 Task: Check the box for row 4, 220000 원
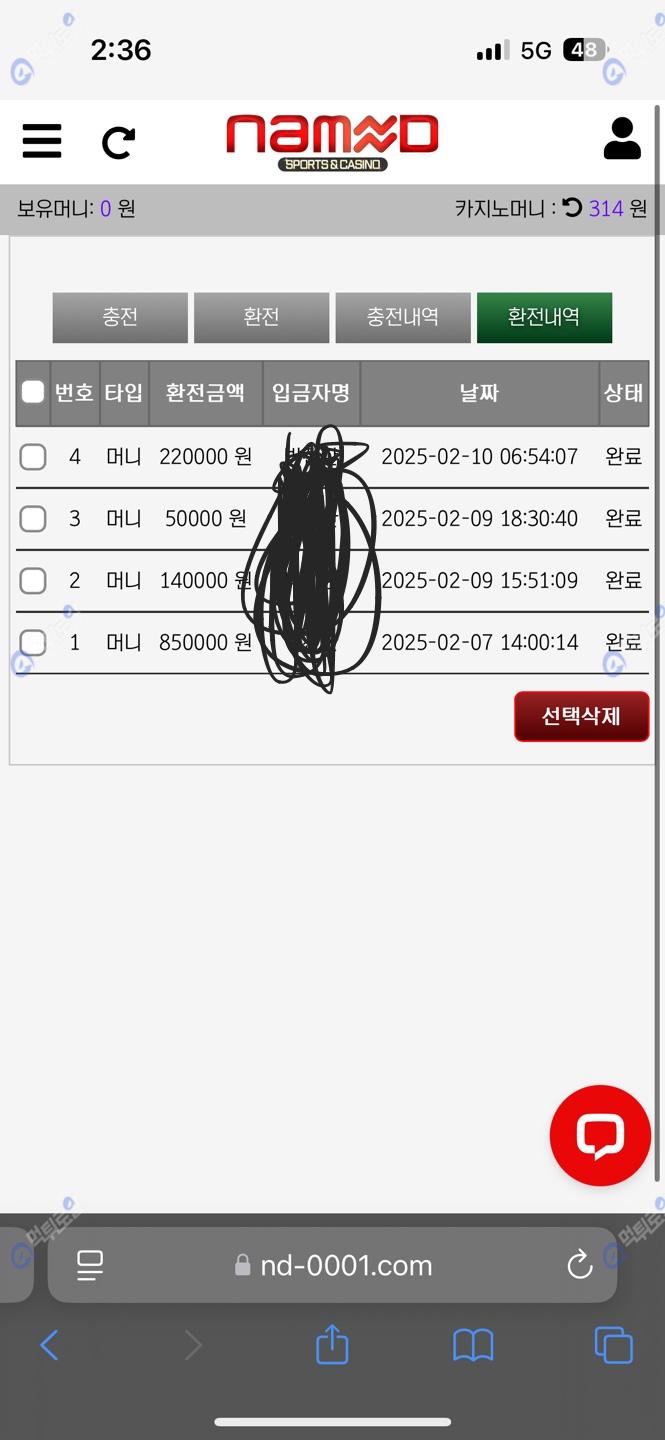pos(33,457)
